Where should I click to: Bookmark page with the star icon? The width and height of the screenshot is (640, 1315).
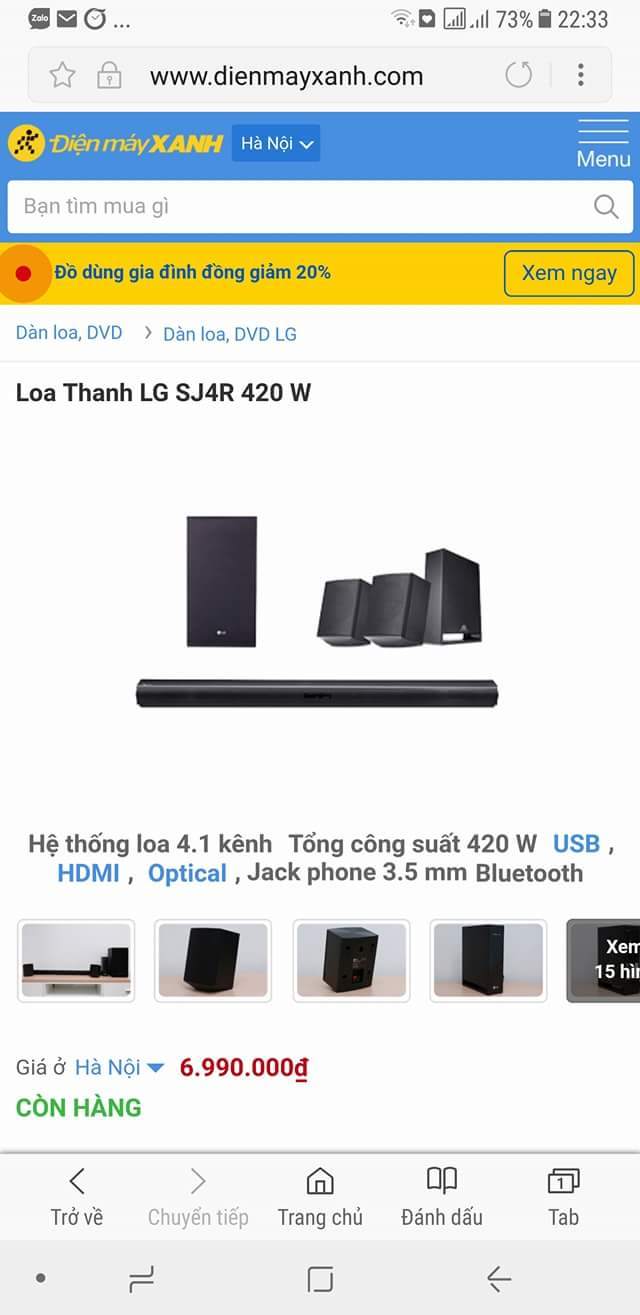point(63,75)
